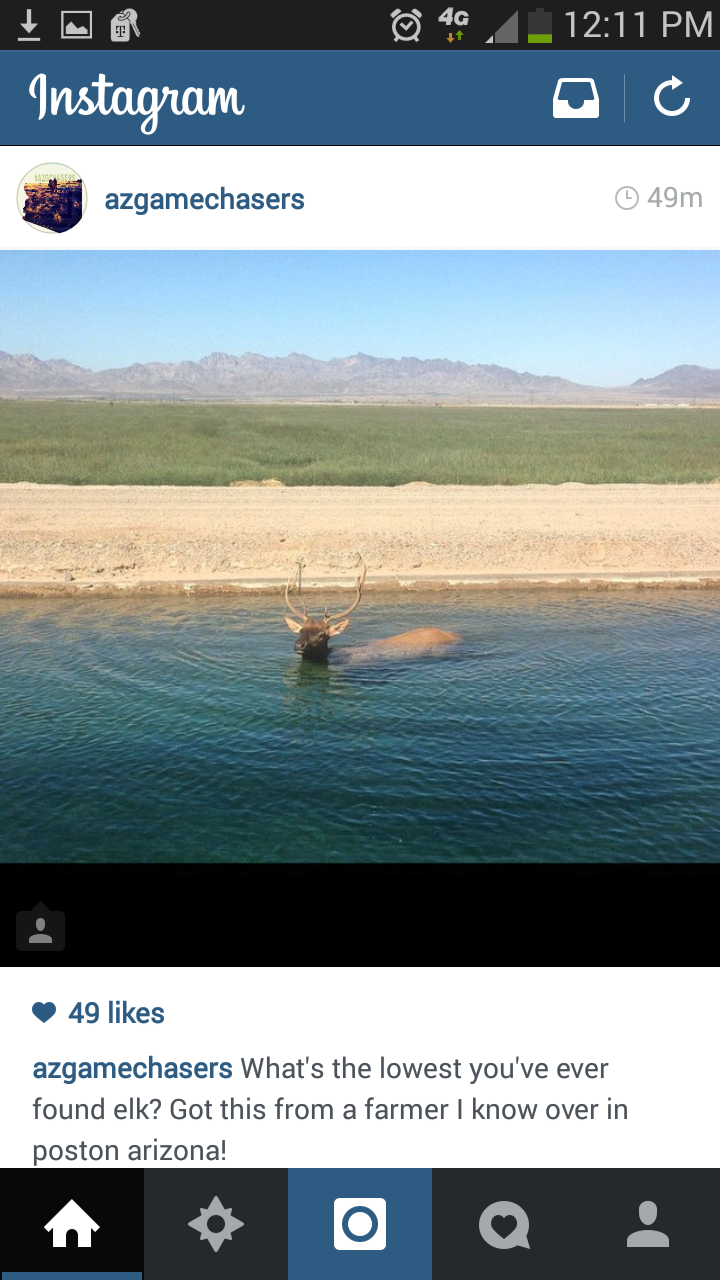The height and width of the screenshot is (1280, 720).
Task: Open the elk photo post
Action: point(360,556)
